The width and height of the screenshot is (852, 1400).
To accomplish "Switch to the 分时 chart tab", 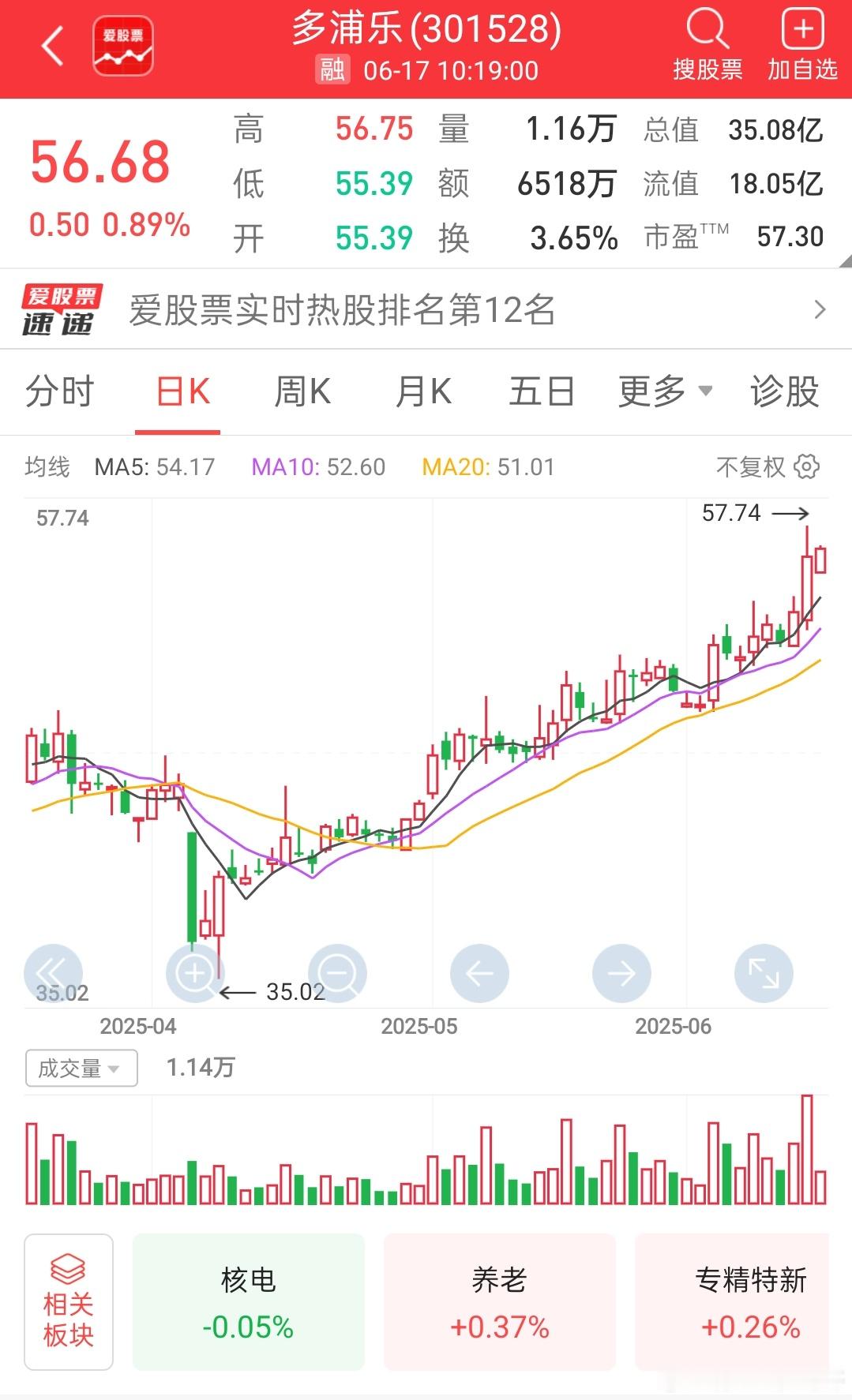I will tap(60, 391).
